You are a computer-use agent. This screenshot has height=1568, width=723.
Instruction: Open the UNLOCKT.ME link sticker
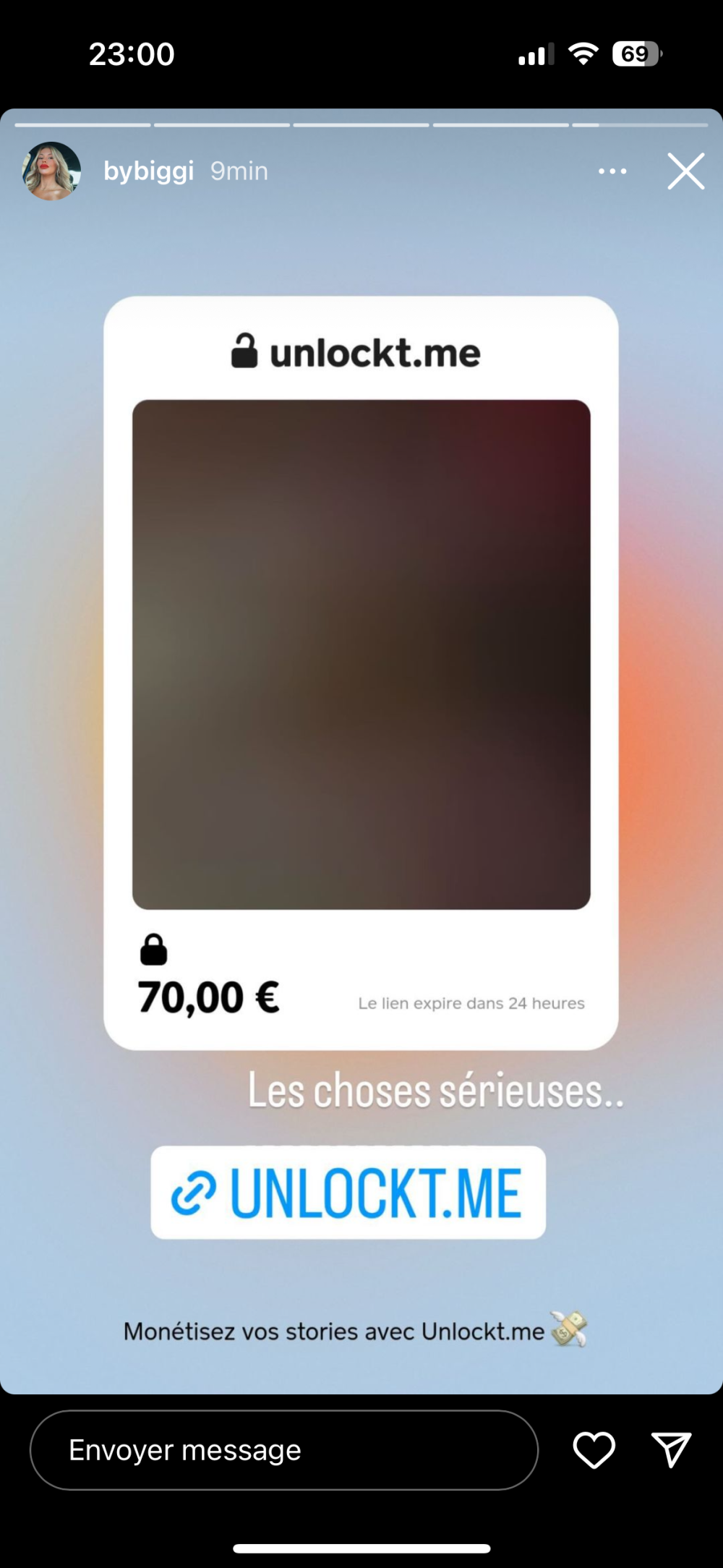pos(348,1193)
